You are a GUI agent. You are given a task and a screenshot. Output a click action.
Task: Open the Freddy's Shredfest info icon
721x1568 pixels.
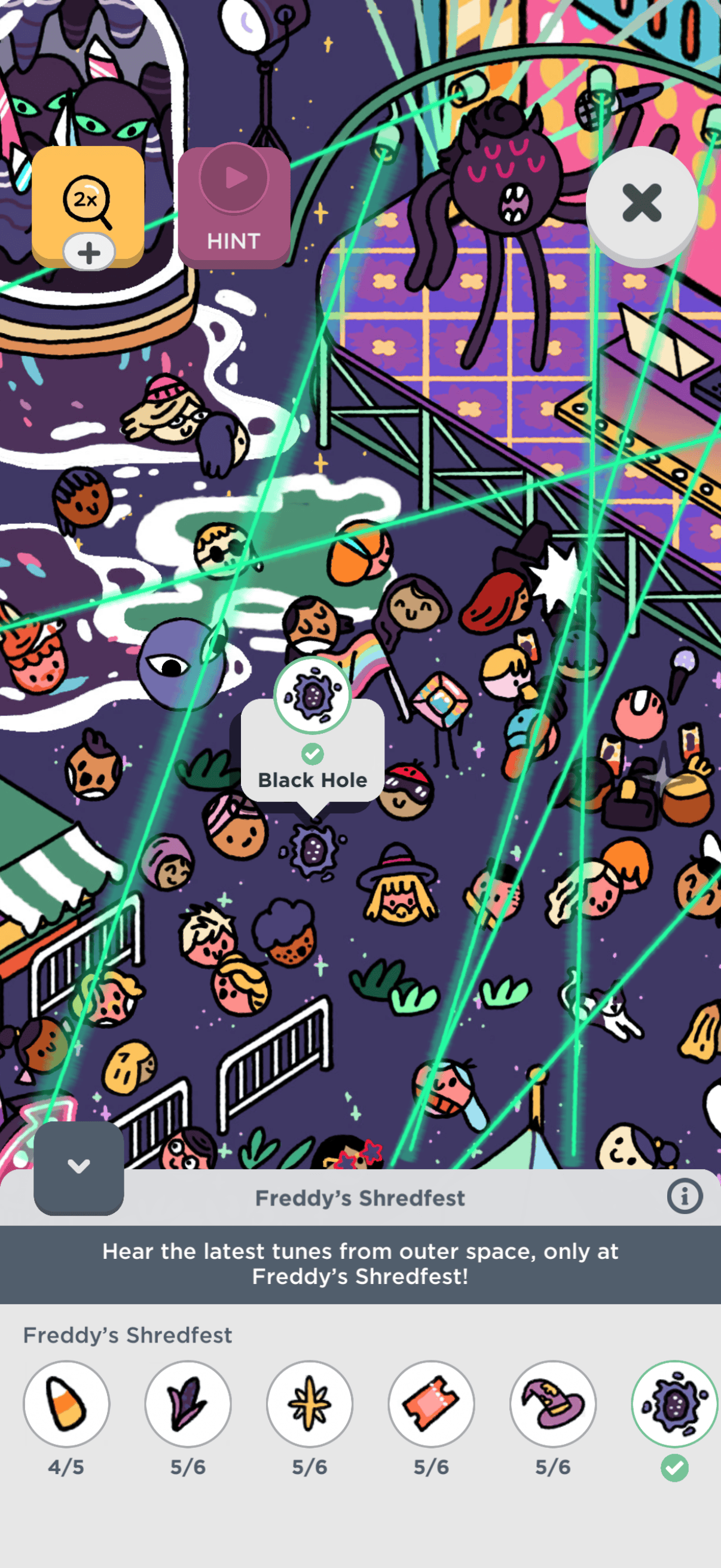click(685, 1196)
